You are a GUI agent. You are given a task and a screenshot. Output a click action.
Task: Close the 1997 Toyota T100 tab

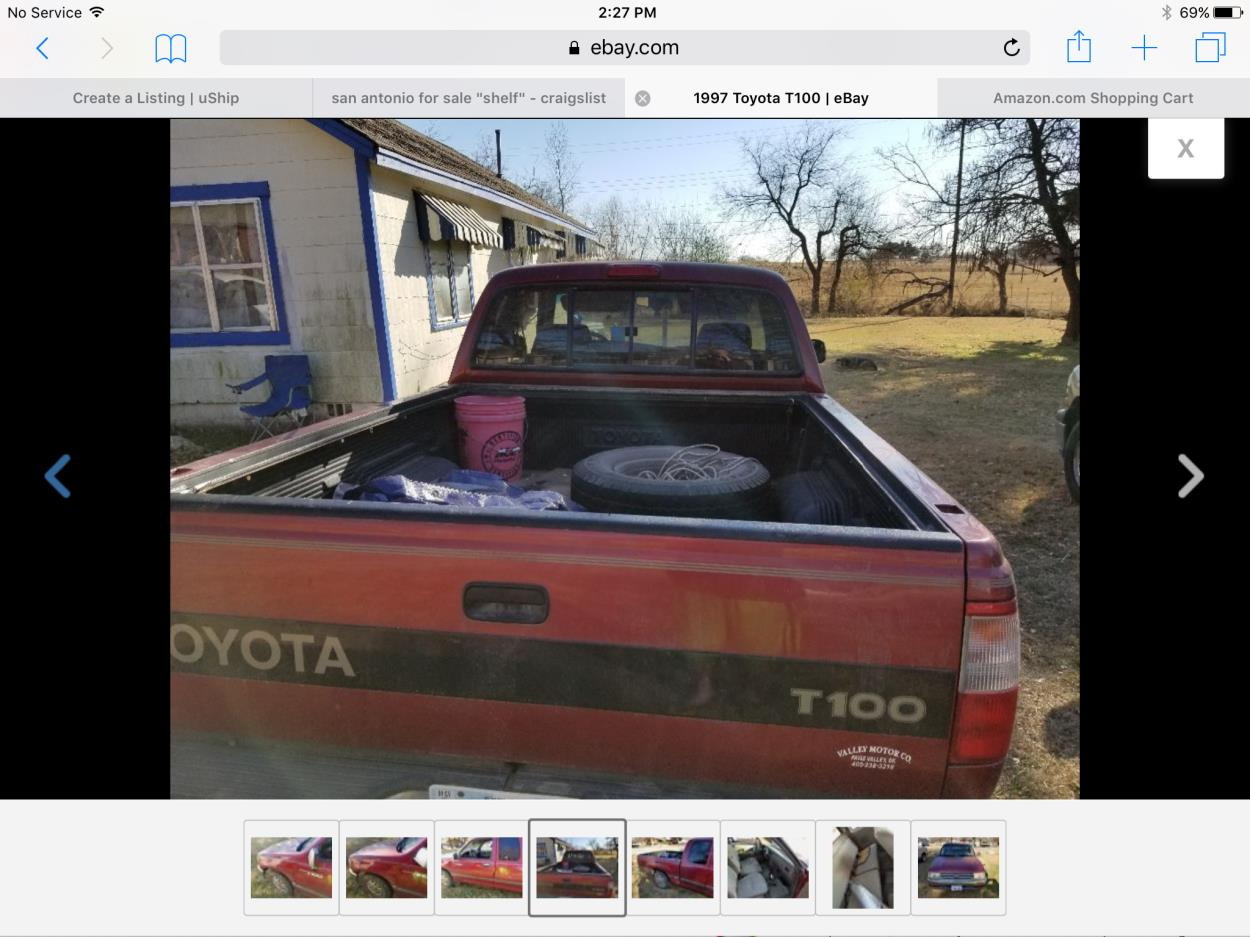(x=643, y=98)
